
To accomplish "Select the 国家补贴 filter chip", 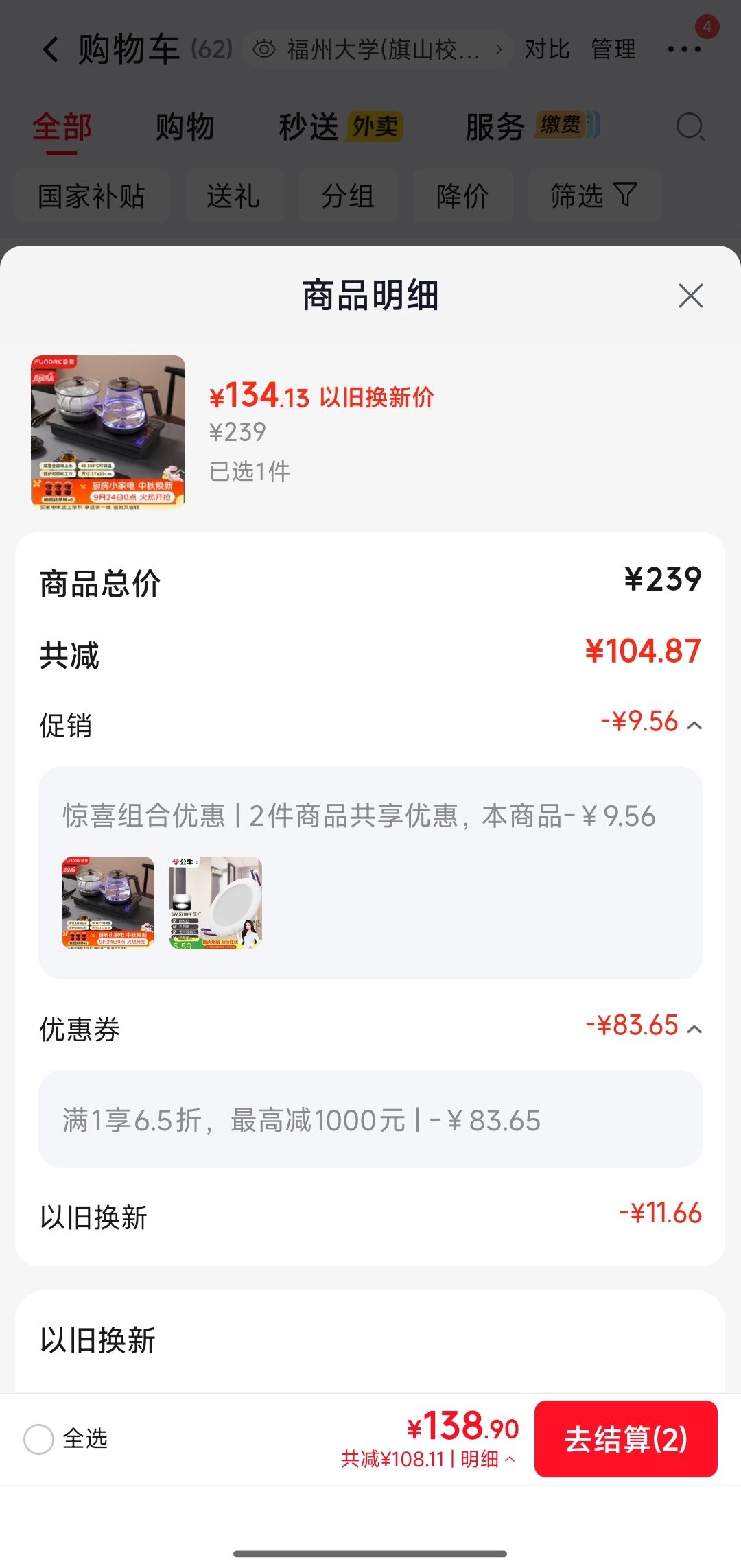I will click(92, 196).
